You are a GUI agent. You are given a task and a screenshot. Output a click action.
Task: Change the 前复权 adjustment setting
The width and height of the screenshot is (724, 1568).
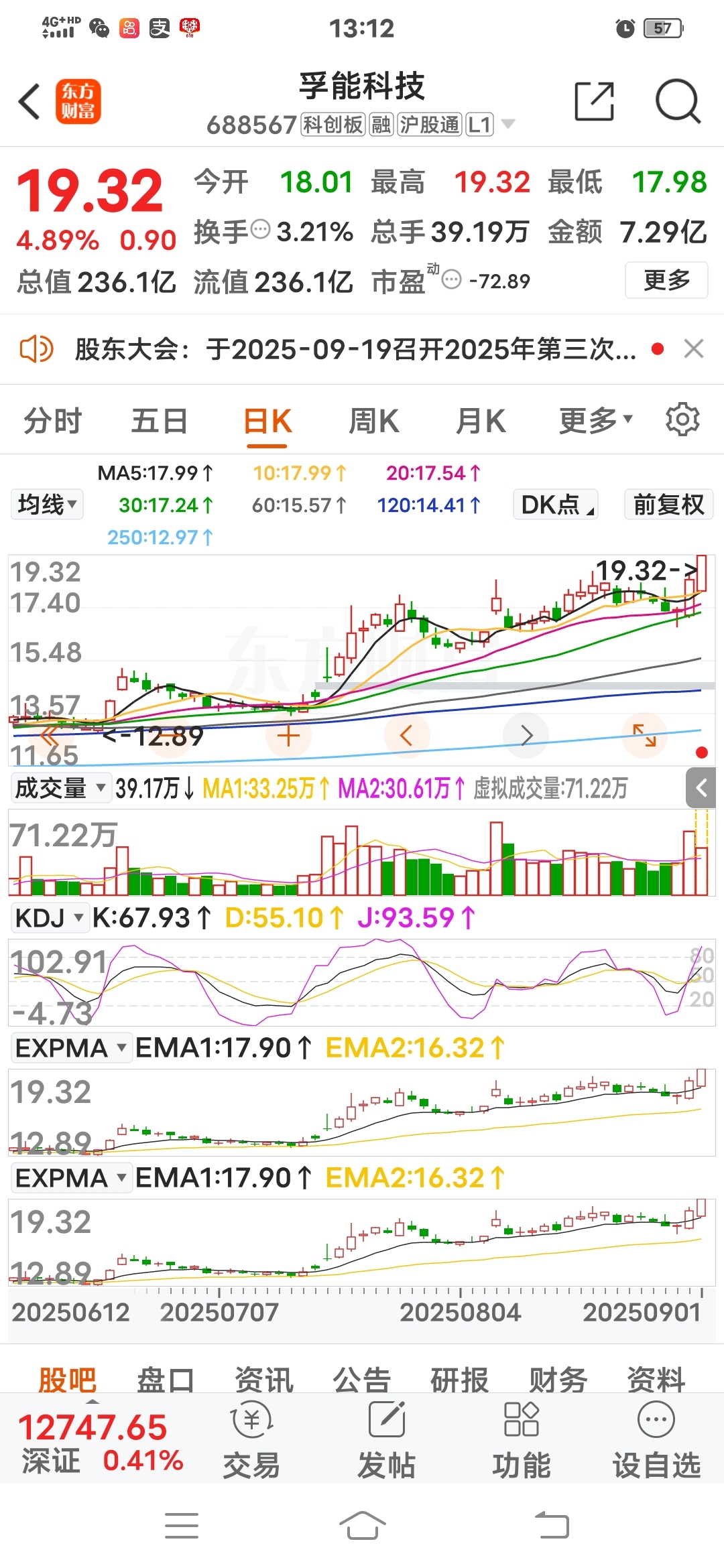coord(668,505)
